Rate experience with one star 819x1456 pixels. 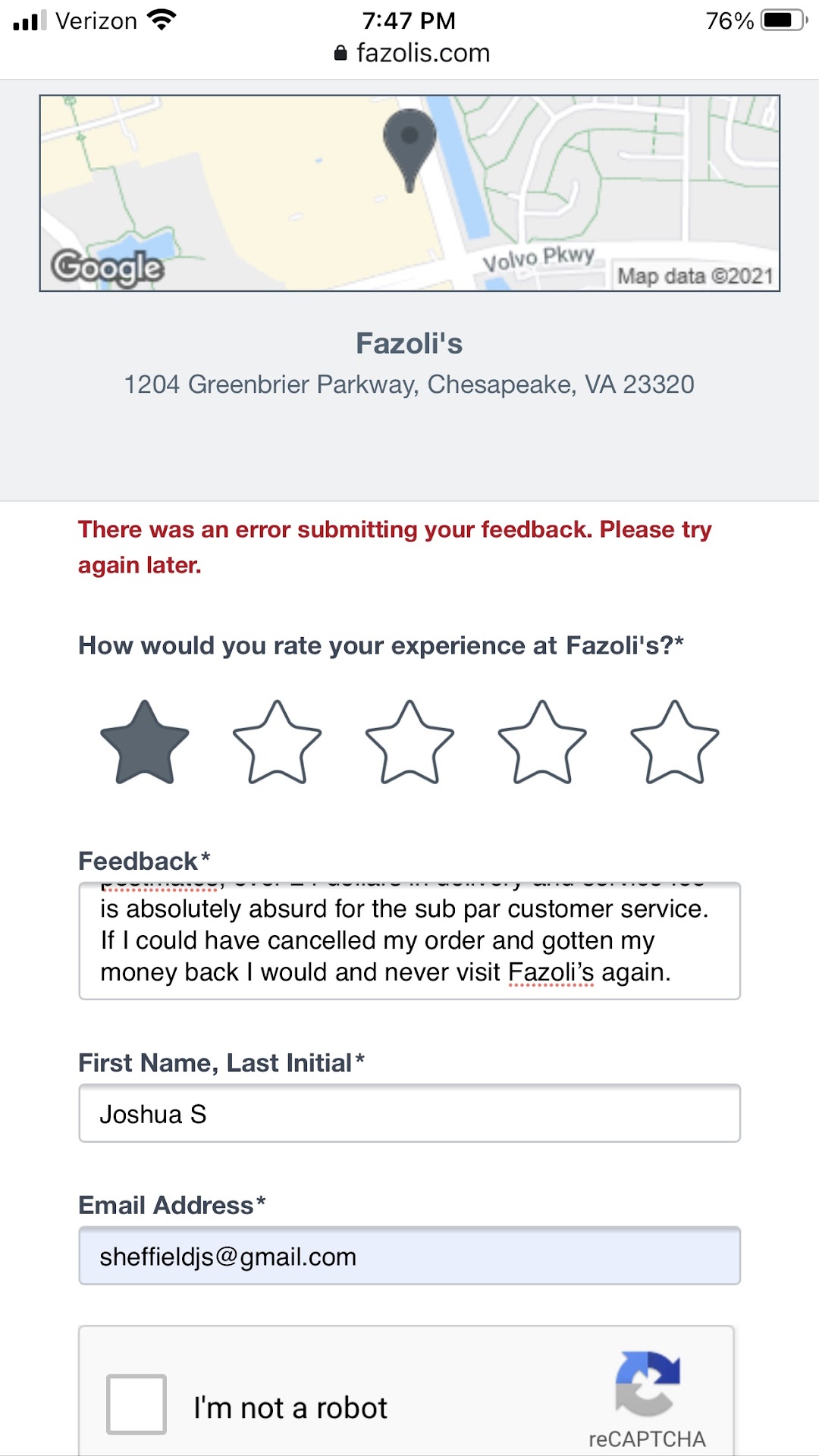click(x=144, y=743)
